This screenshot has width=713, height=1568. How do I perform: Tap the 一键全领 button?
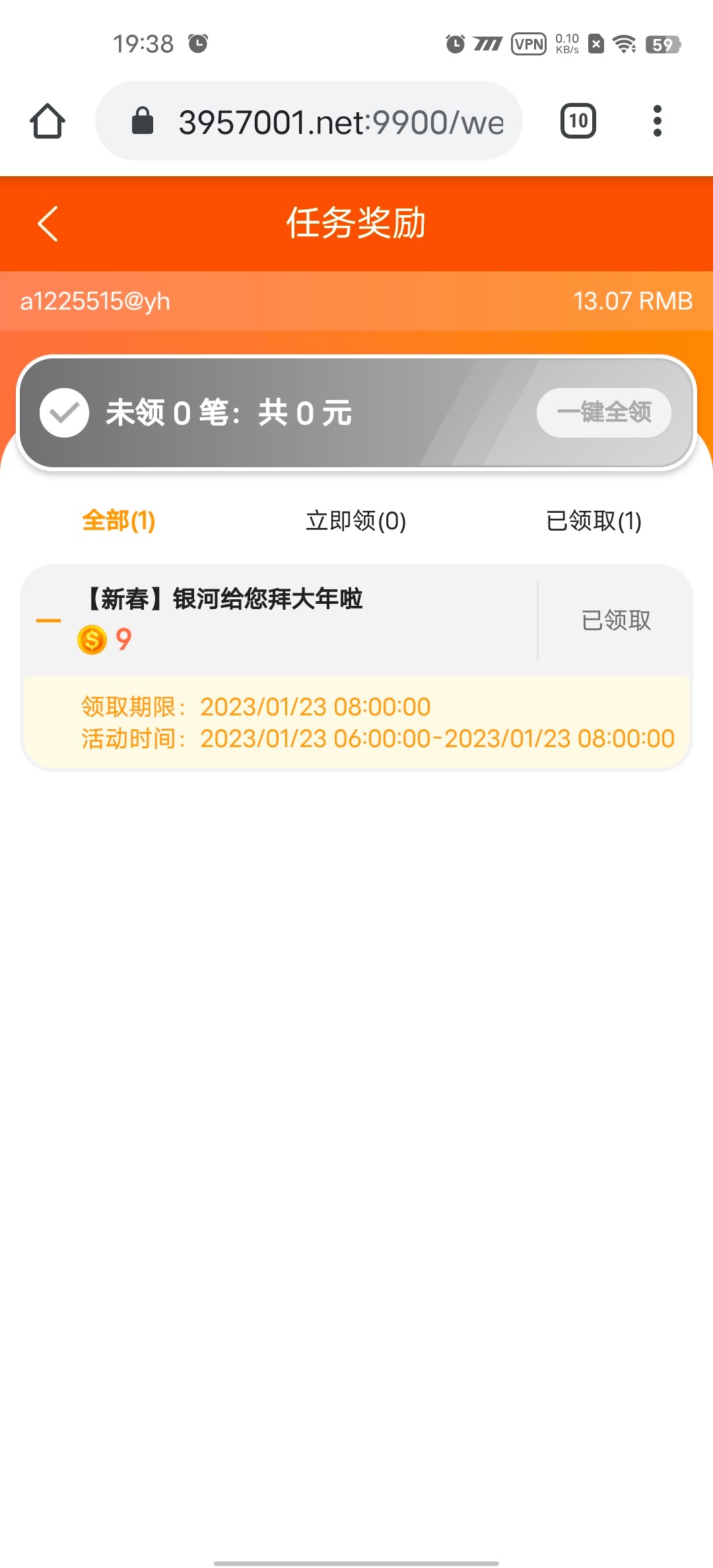tap(603, 412)
